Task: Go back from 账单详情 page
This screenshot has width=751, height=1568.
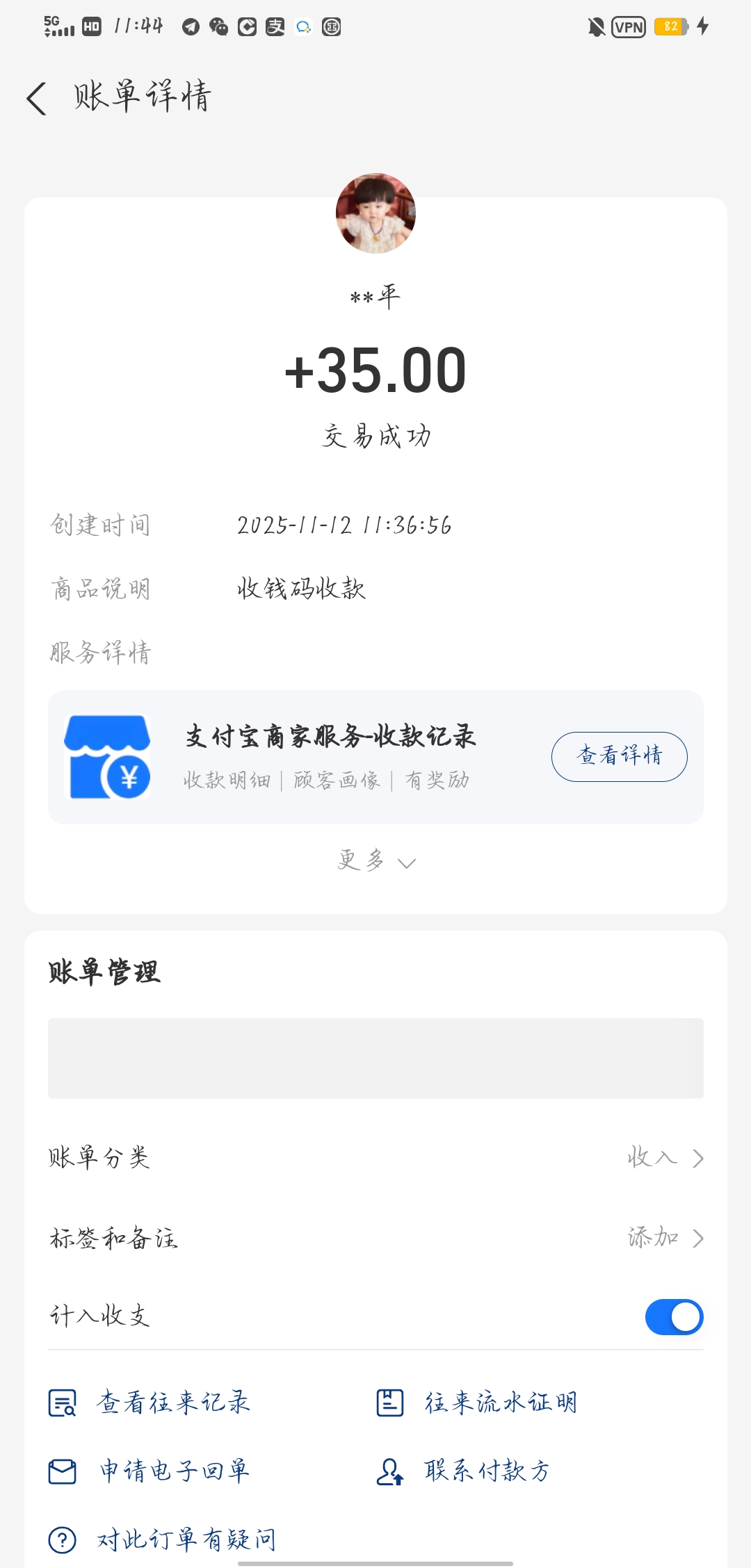Action: point(37,98)
